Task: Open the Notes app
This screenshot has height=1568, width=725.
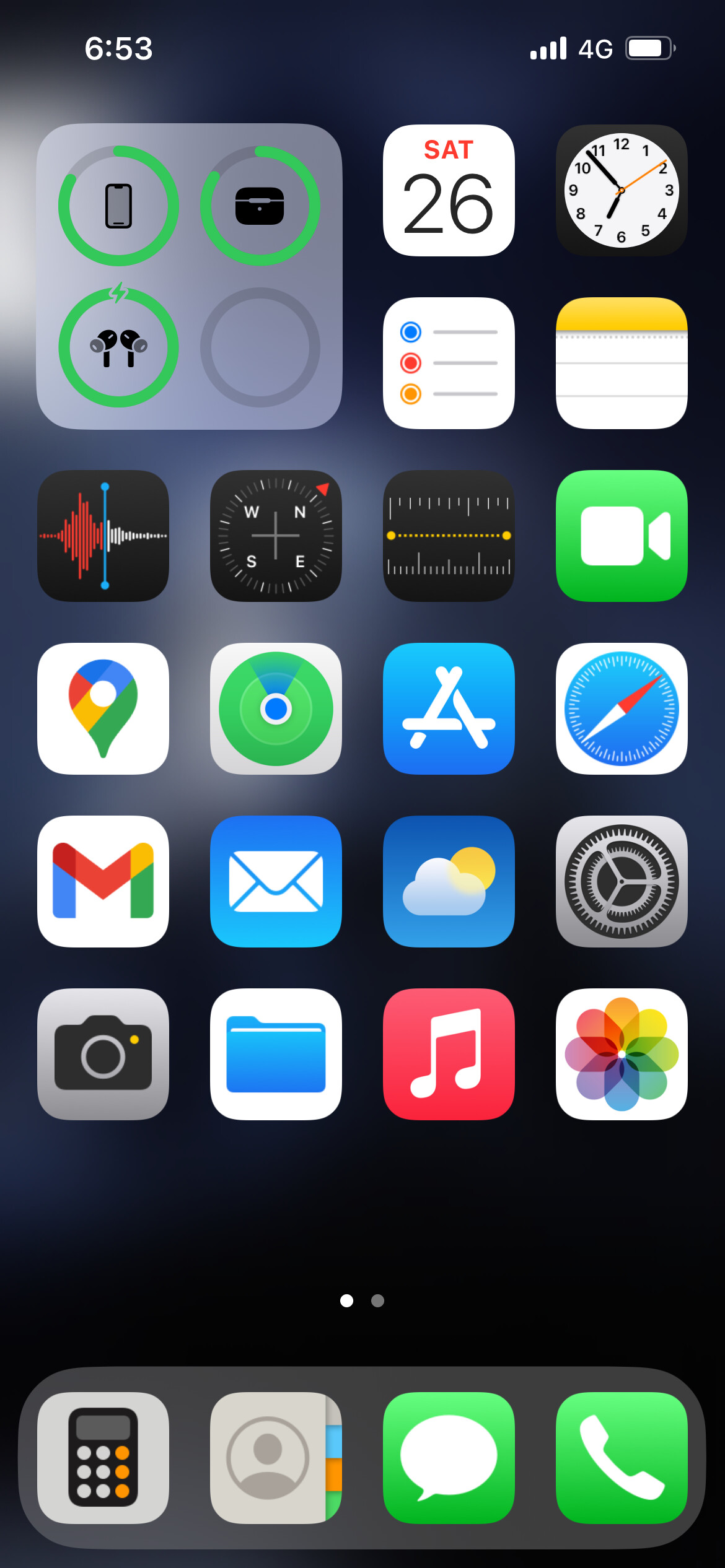Action: point(622,363)
